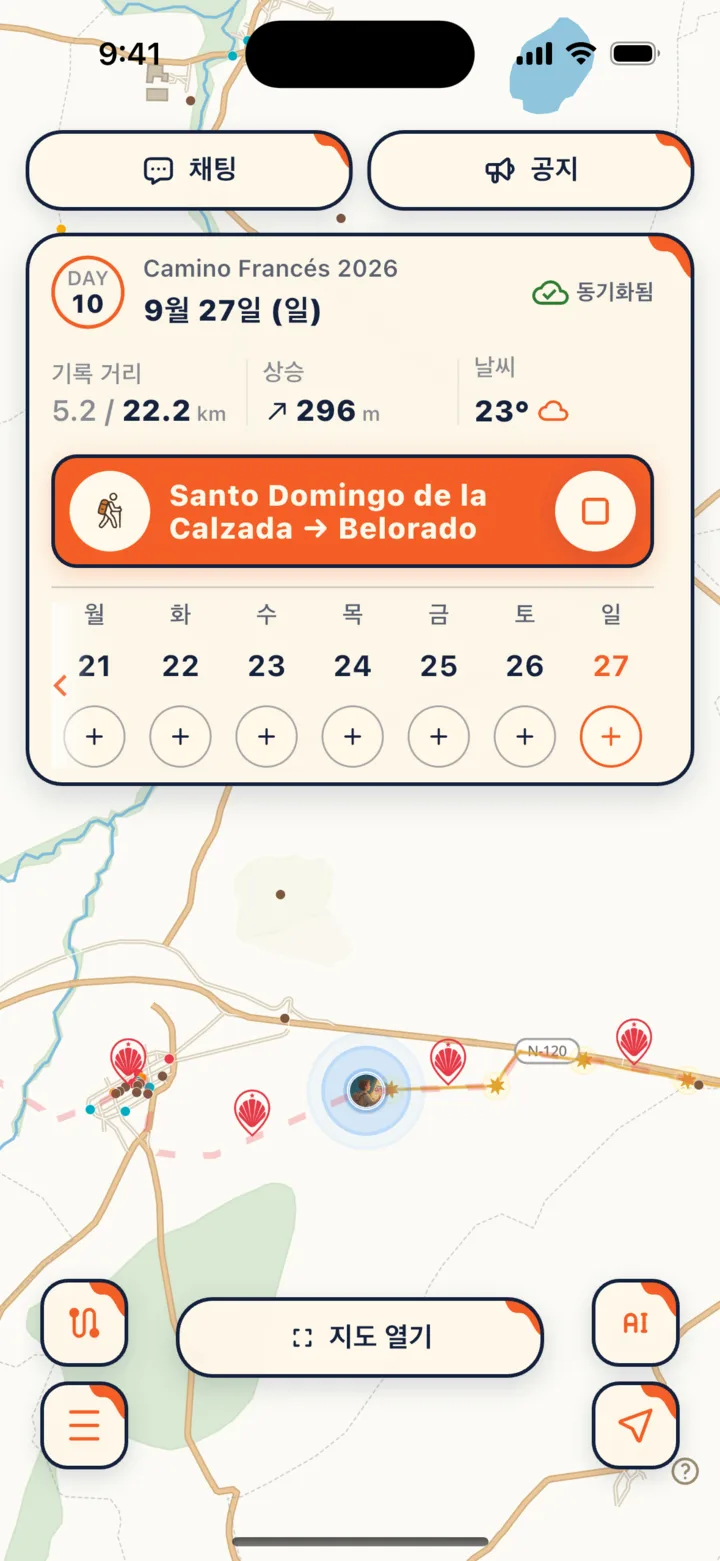The image size is (720, 1561).
Task: Add an entry for Thursday 24
Action: tap(352, 737)
